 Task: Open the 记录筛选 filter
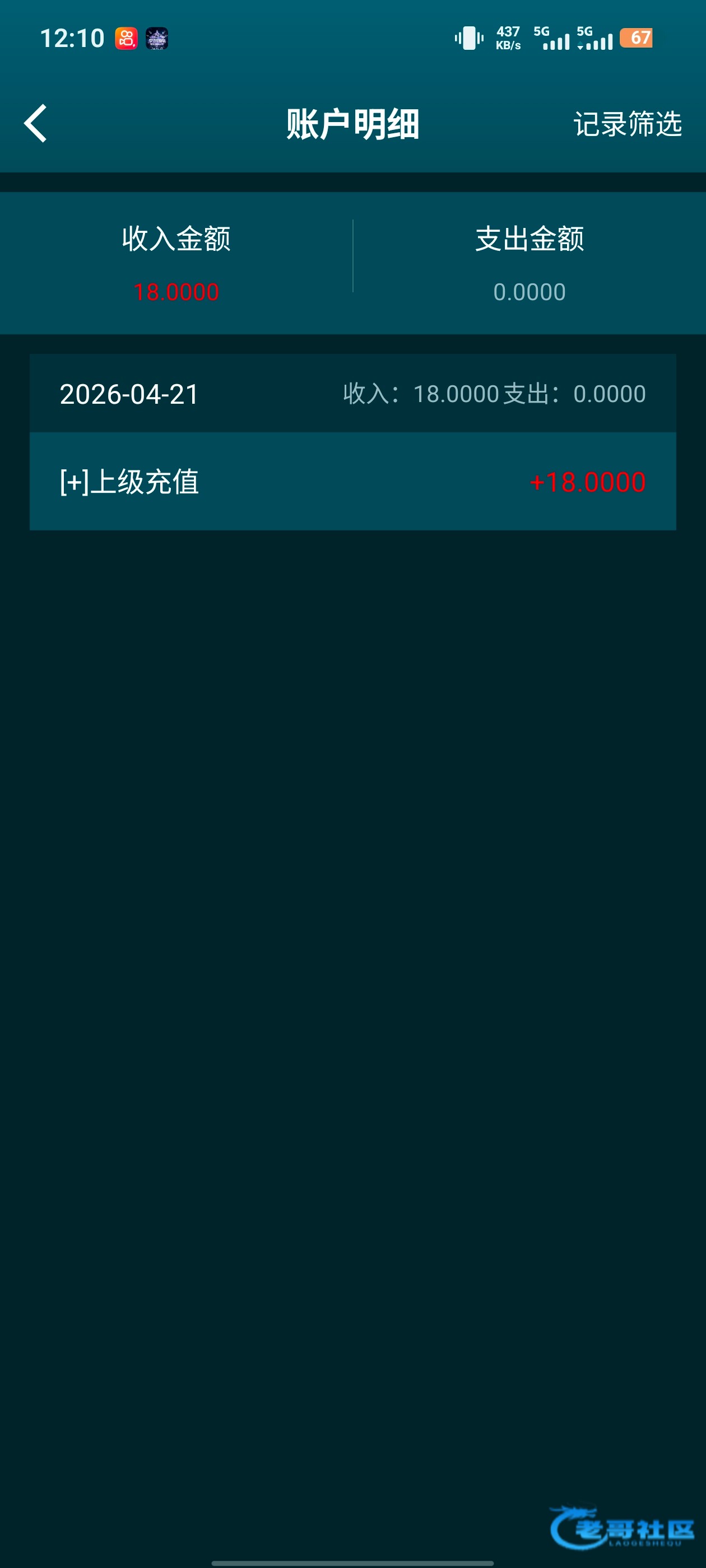coord(627,124)
